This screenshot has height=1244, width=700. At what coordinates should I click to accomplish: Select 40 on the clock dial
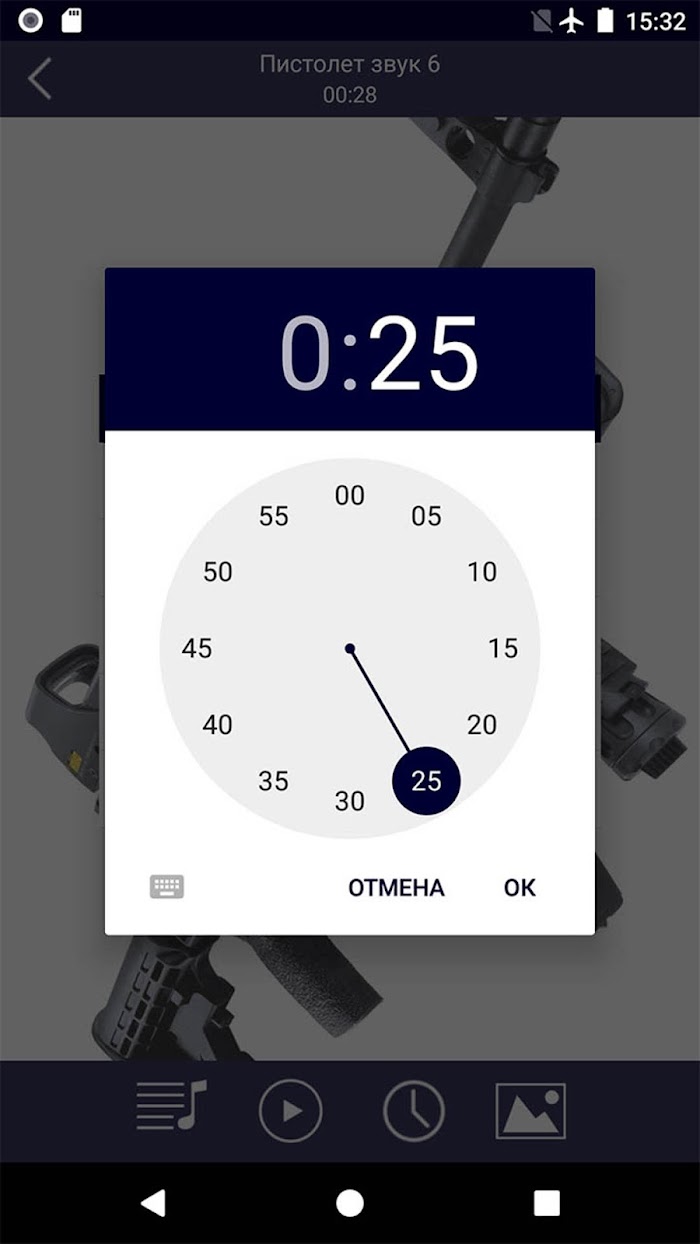(217, 724)
